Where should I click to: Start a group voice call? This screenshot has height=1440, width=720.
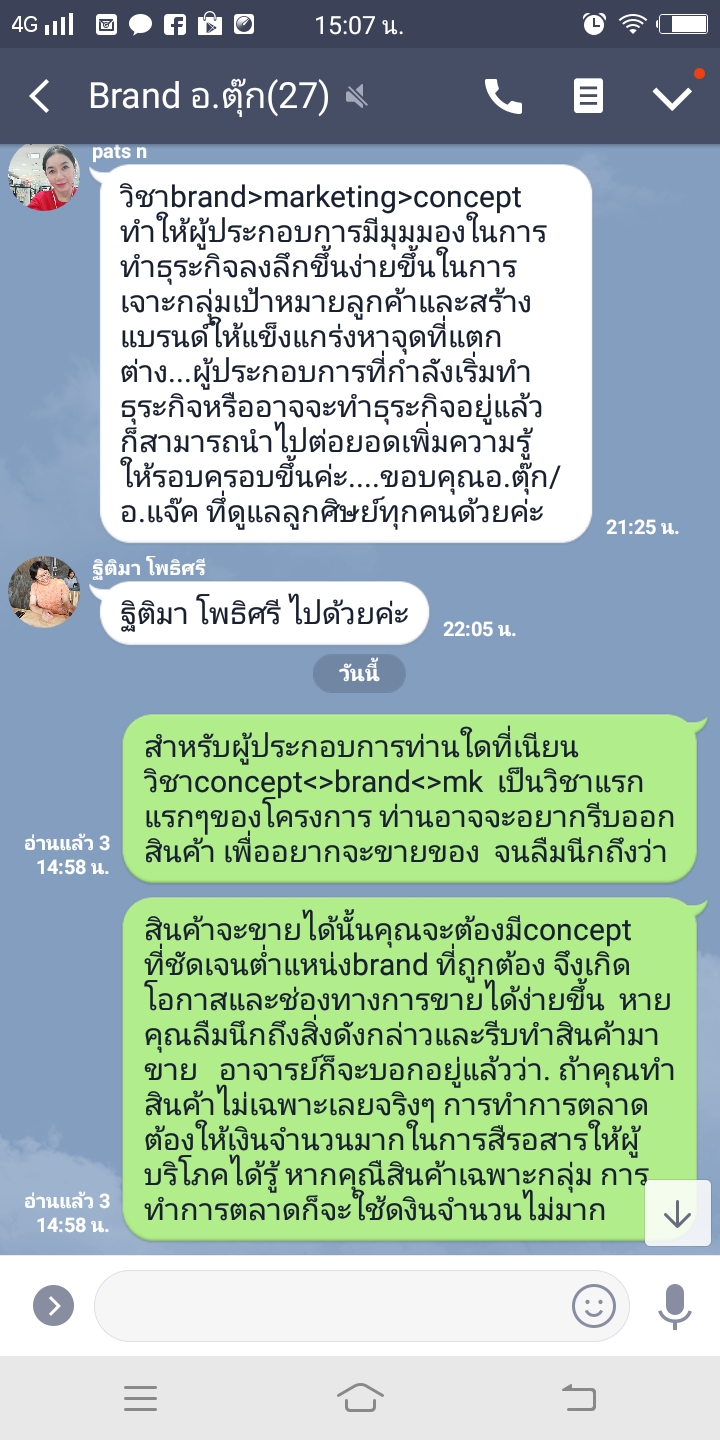click(503, 97)
